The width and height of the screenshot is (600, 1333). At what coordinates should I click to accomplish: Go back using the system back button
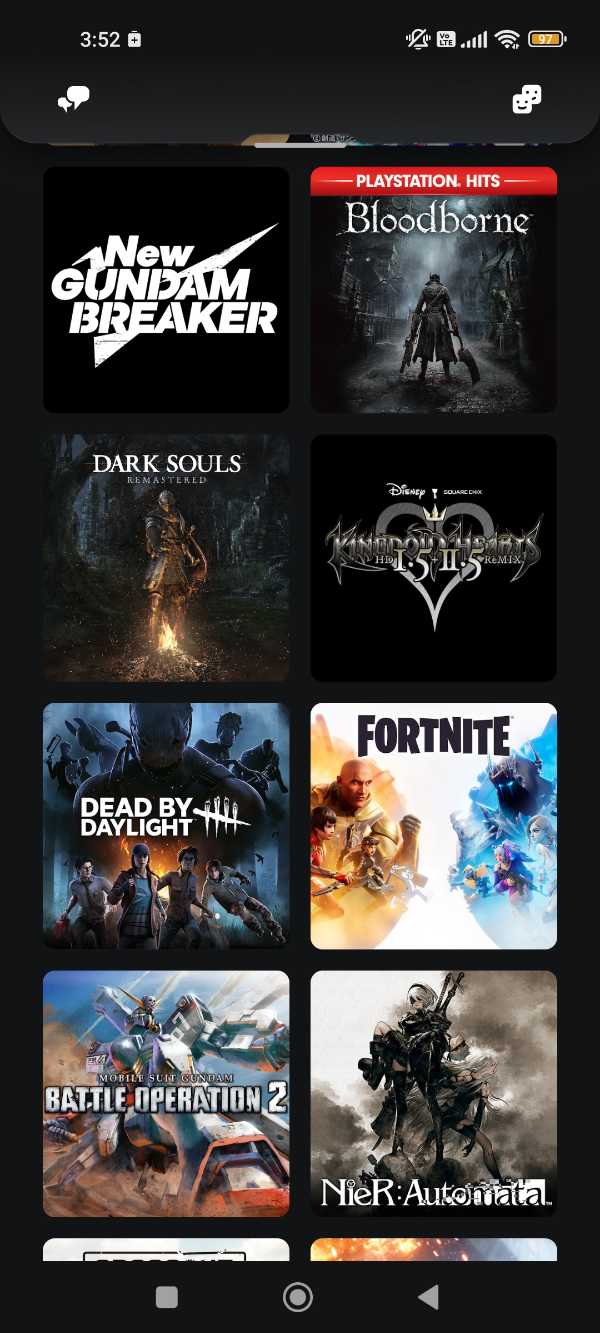pyautogui.click(x=428, y=1297)
